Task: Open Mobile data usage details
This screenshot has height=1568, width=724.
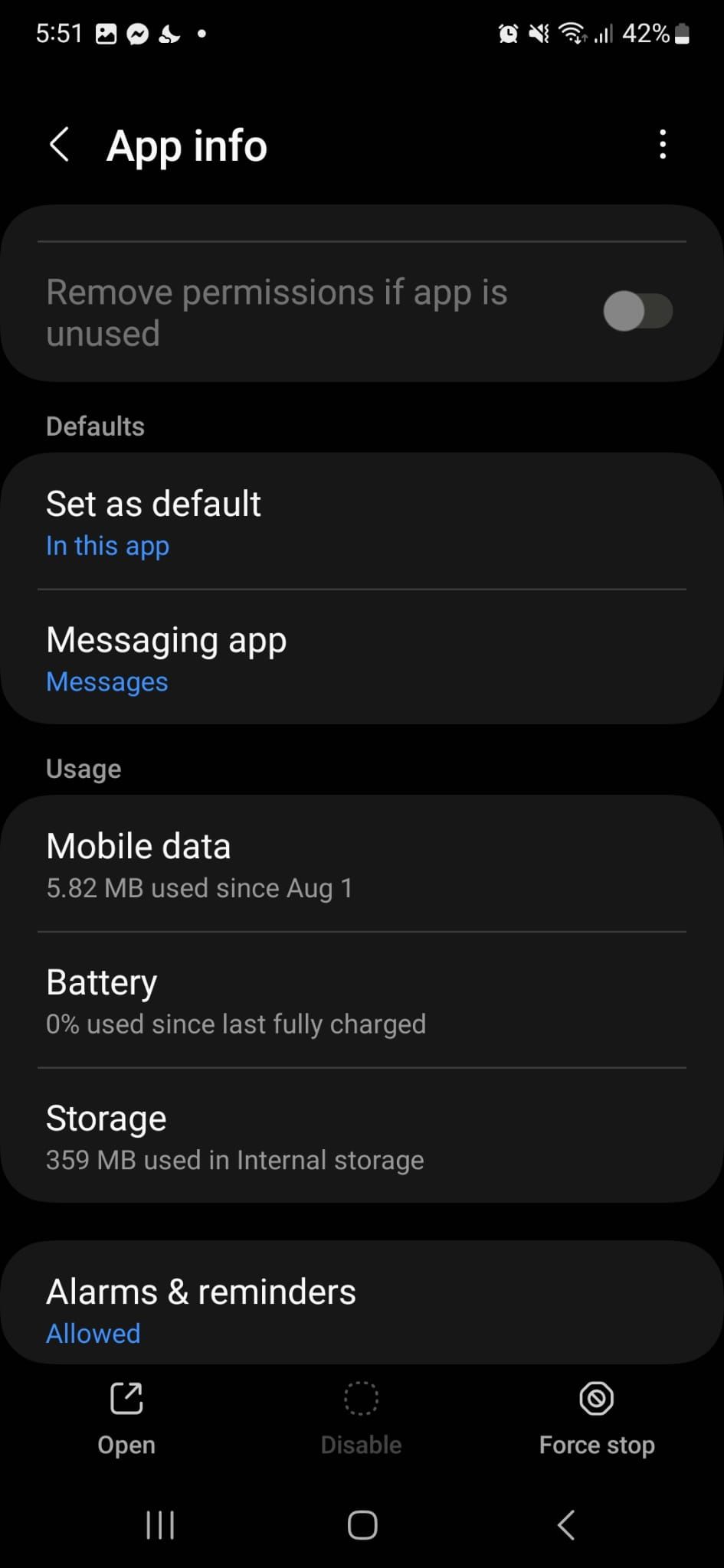Action: pyautogui.click(x=362, y=864)
